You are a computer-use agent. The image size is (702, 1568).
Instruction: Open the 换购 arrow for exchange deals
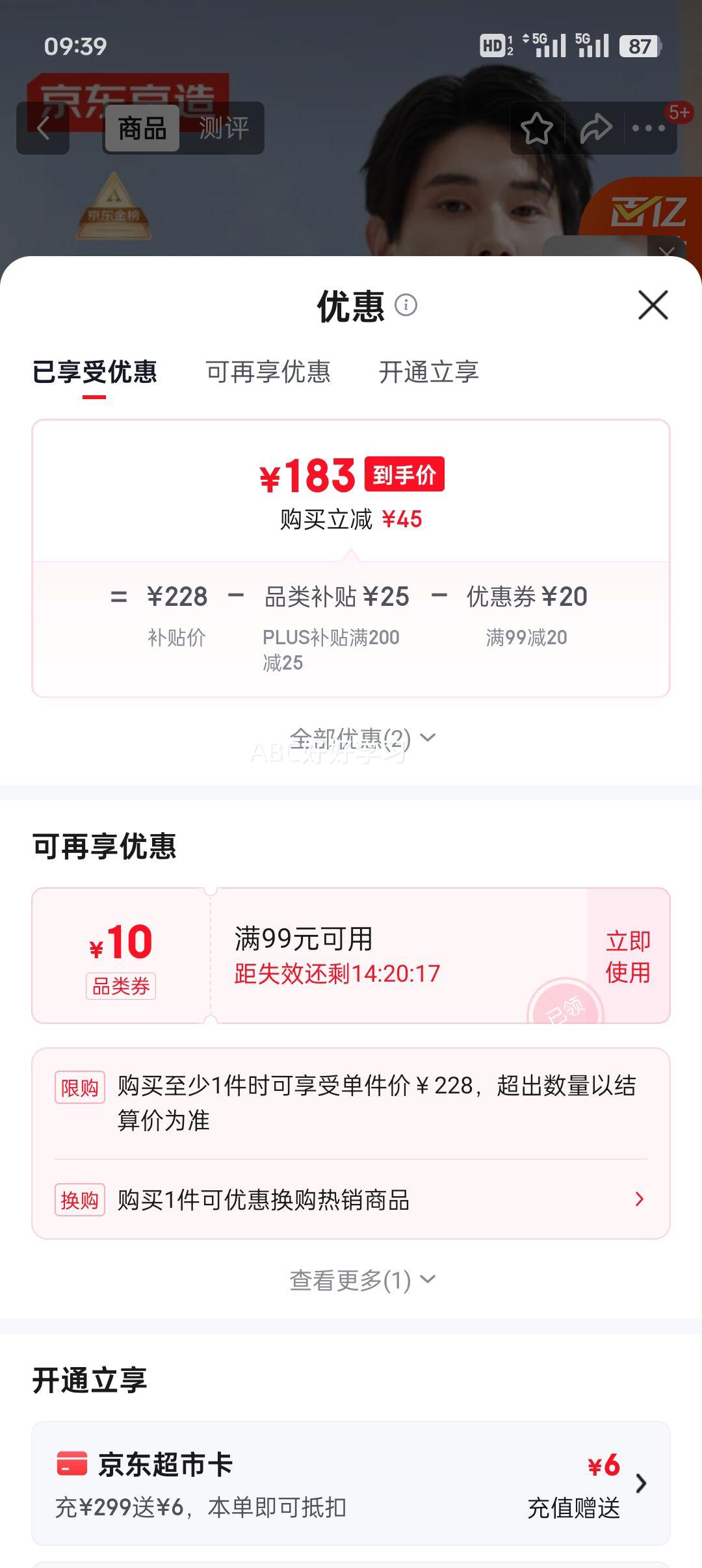pyautogui.click(x=640, y=1198)
